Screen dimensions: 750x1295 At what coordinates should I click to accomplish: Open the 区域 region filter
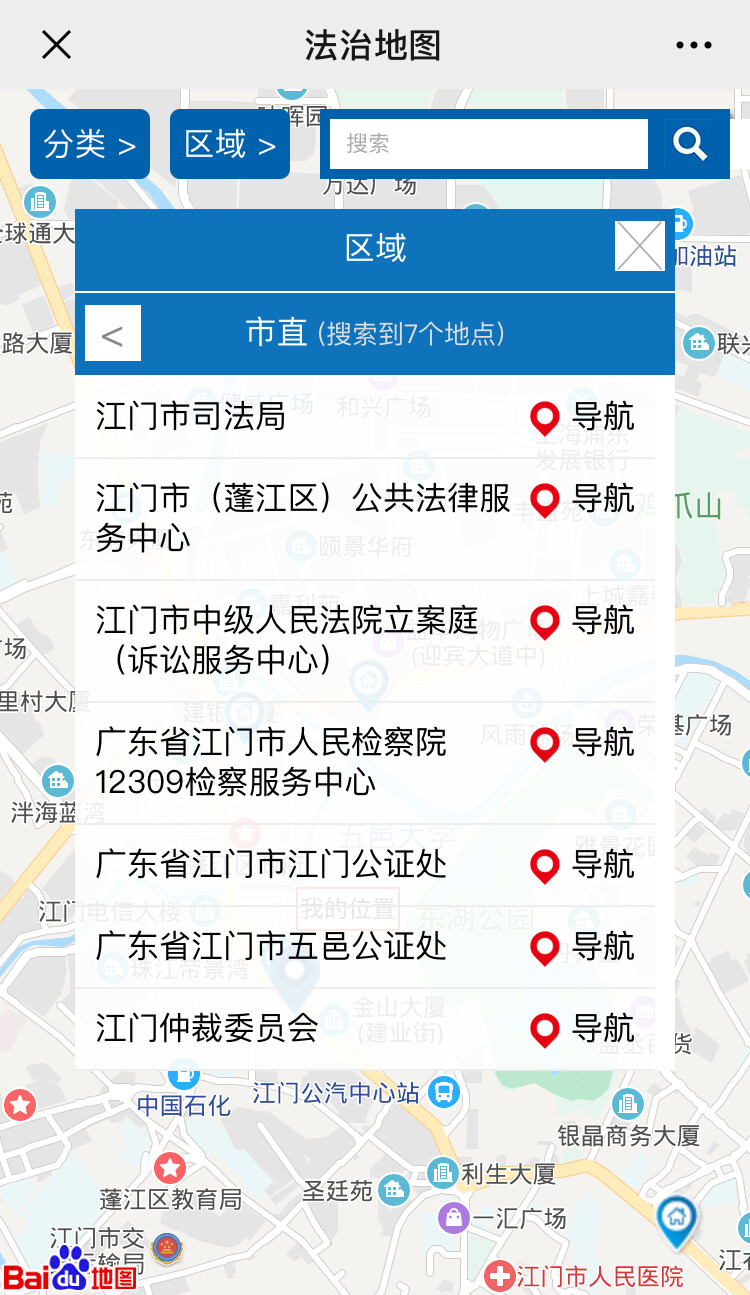230,145
